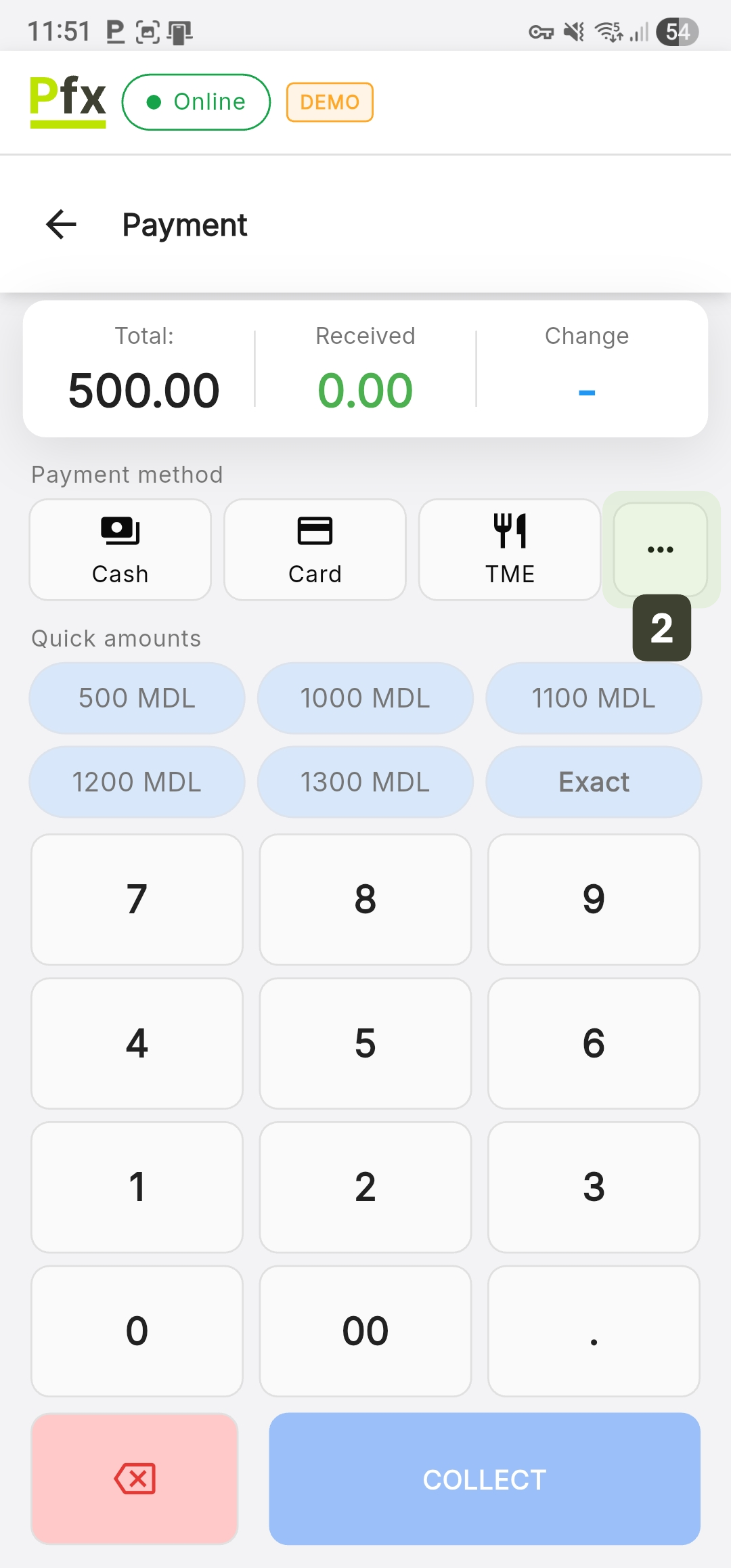Show more payment methods
Screen dimensions: 731x1568
(660, 549)
